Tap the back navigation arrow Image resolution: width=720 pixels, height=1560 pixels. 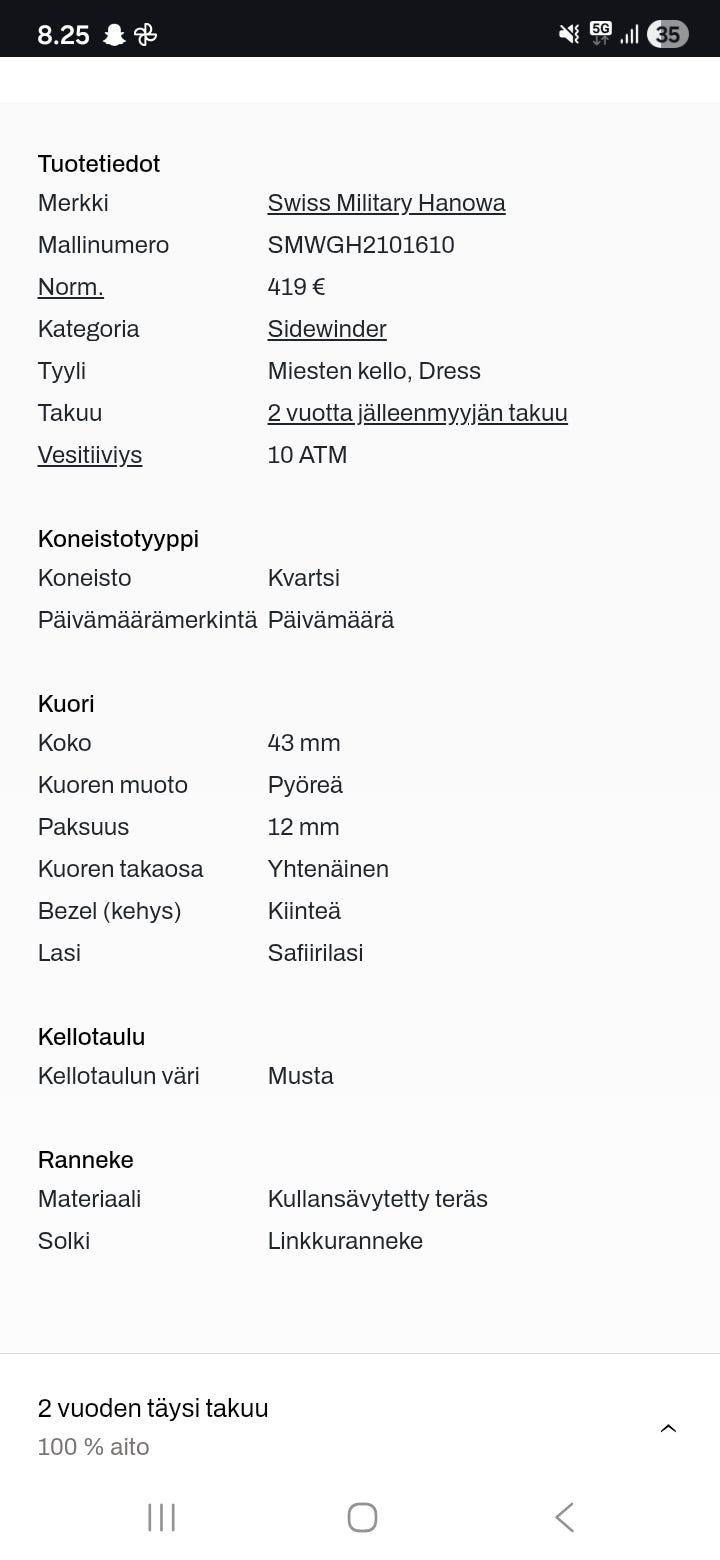pyautogui.click(x=563, y=1516)
